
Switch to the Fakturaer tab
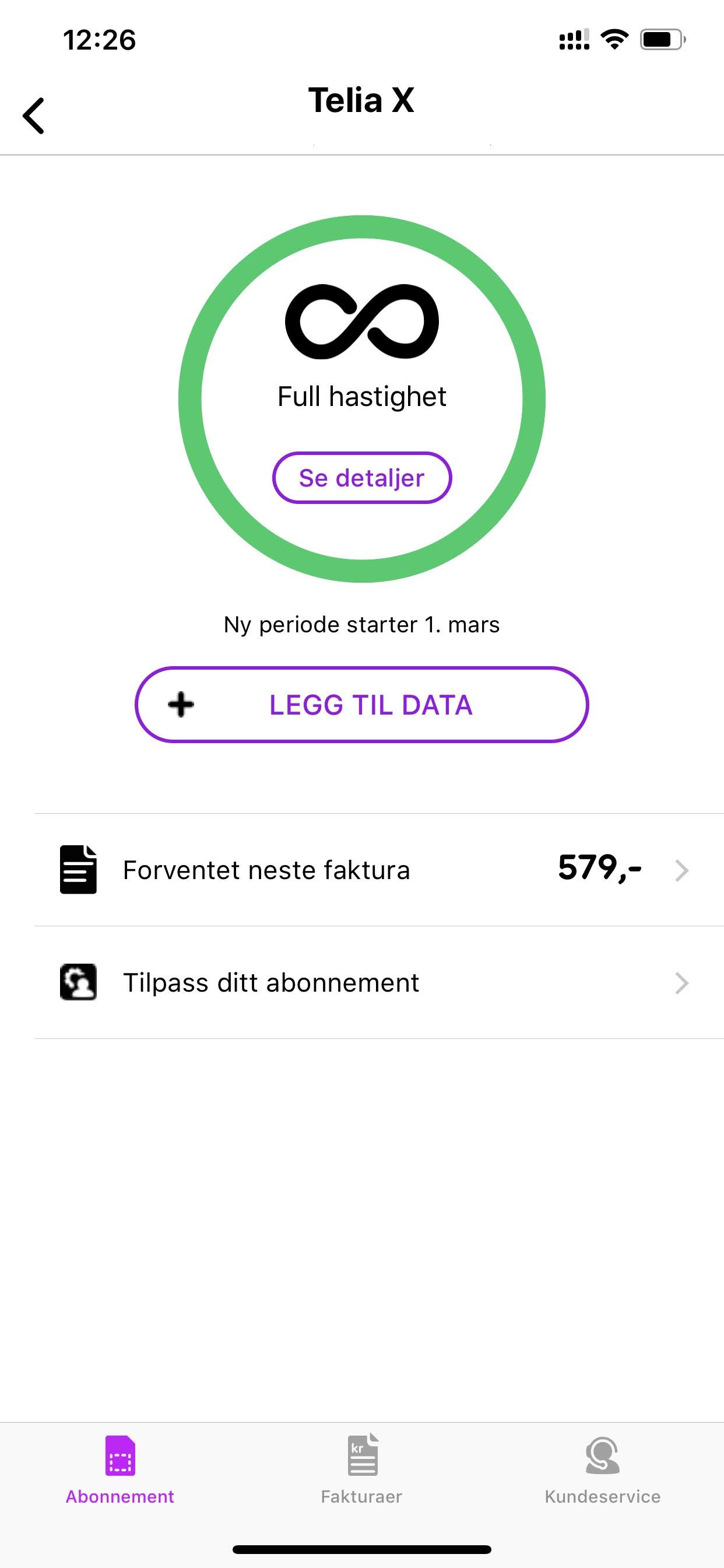(362, 1469)
